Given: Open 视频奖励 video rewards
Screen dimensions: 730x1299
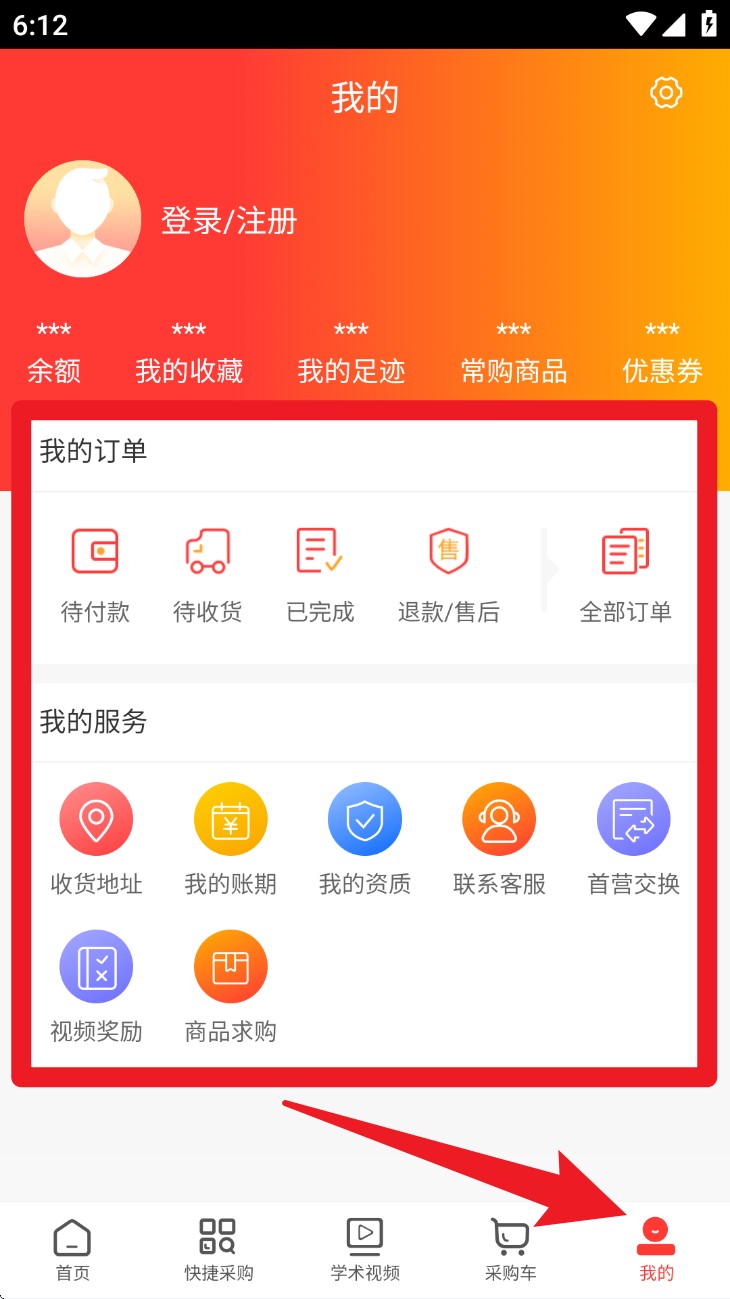Looking at the screenshot, I should (96, 987).
